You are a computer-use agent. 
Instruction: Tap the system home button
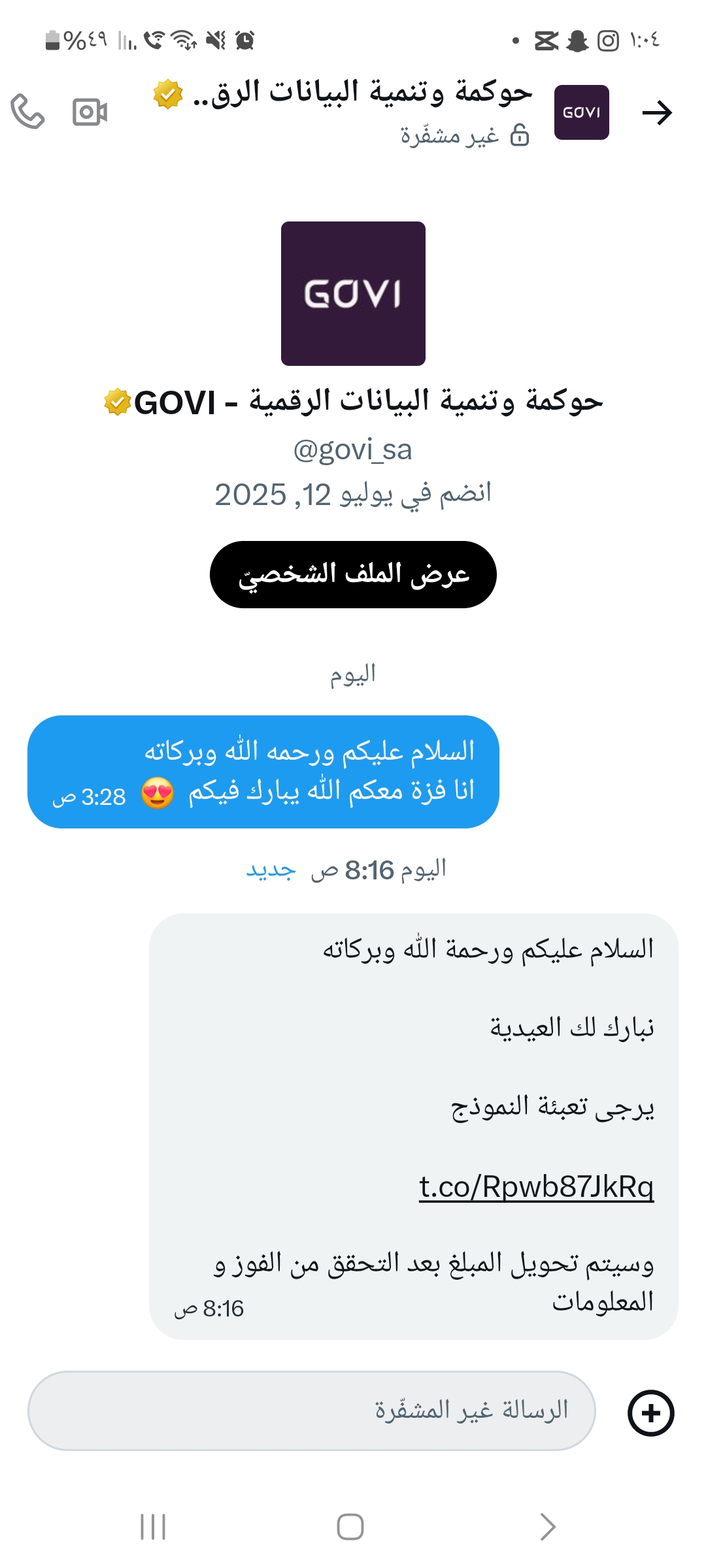(x=350, y=1527)
